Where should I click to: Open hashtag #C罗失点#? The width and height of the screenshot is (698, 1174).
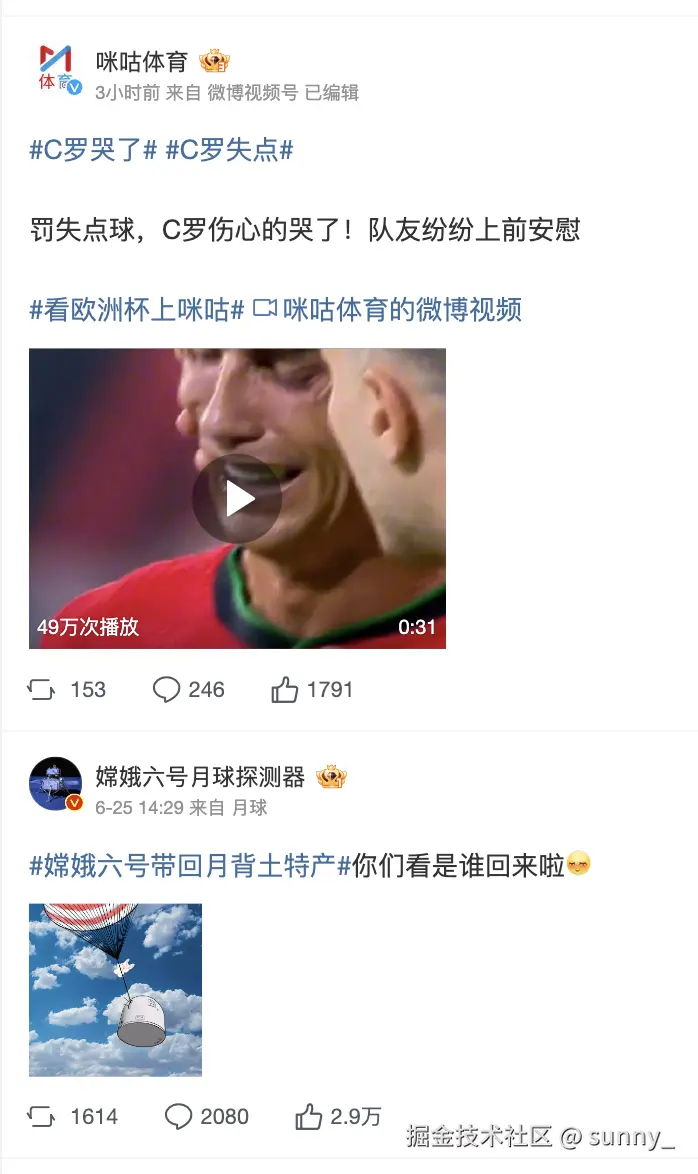pyautogui.click(x=229, y=151)
